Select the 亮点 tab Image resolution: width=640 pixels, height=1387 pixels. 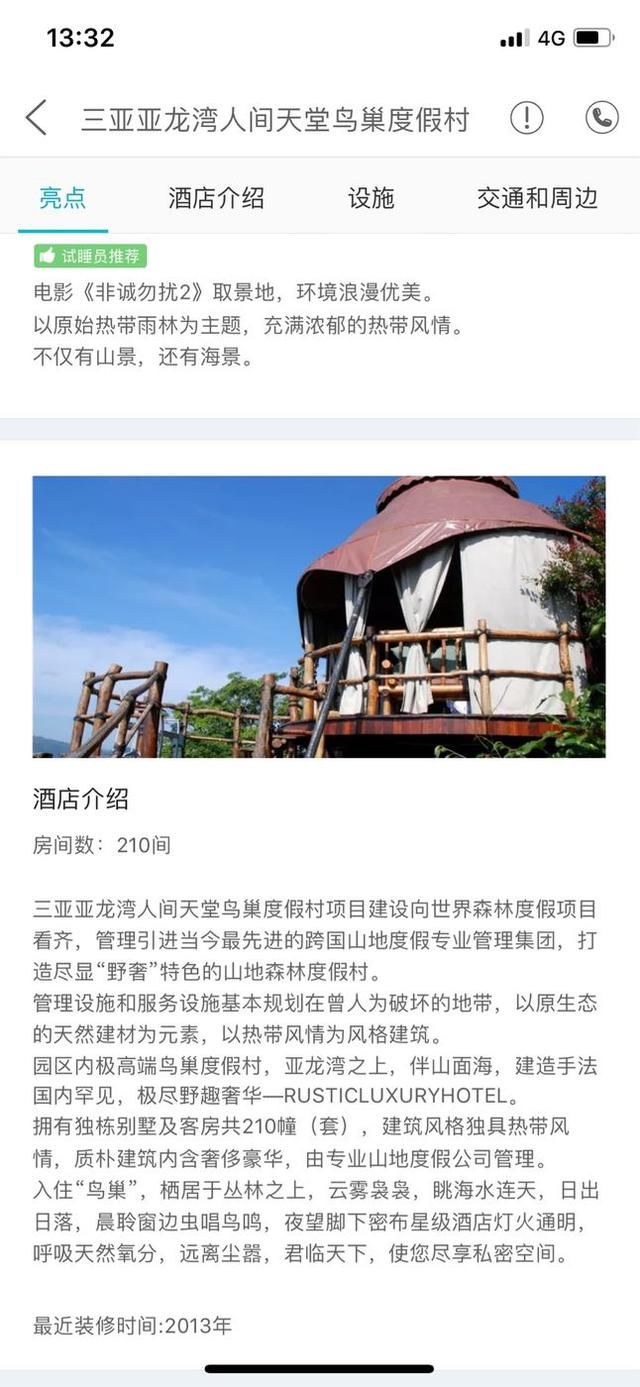[62, 198]
